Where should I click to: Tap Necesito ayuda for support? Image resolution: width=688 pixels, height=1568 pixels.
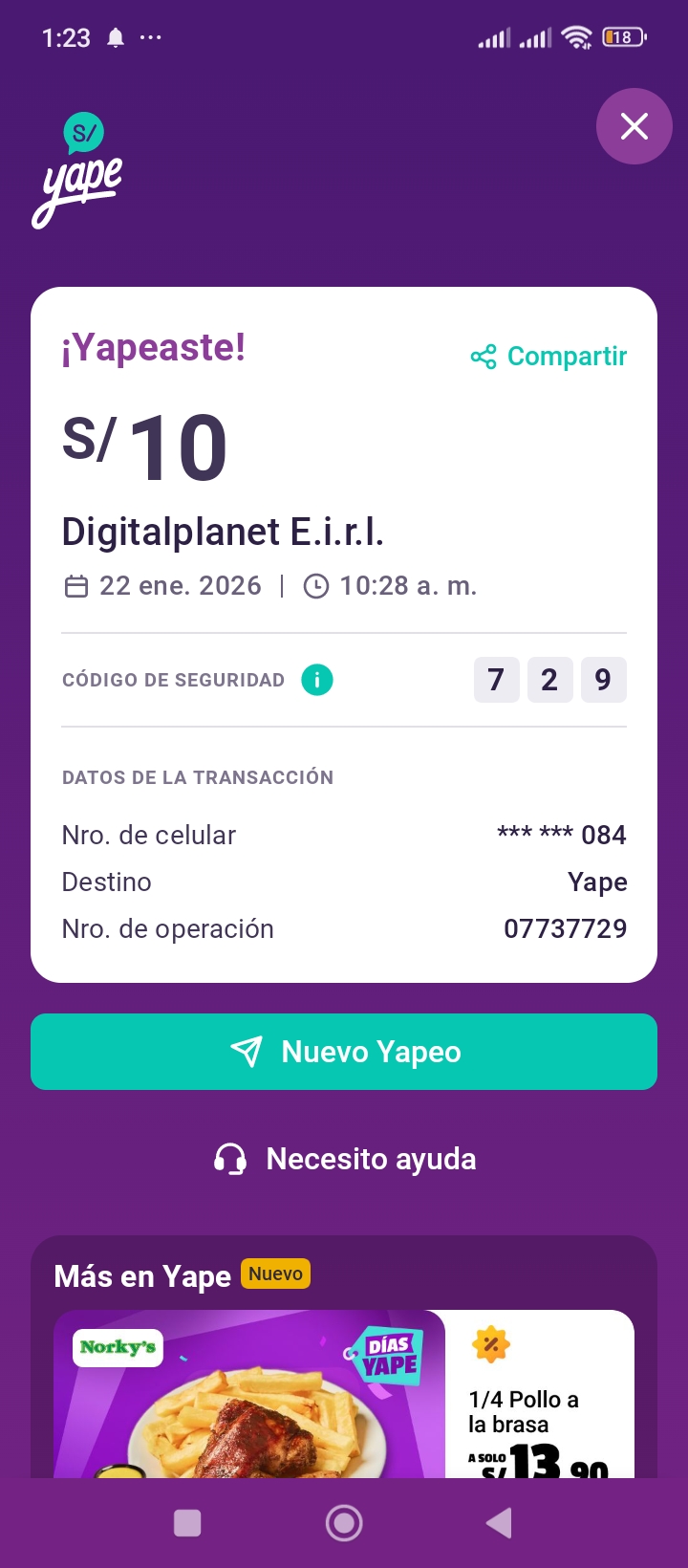(344, 1159)
